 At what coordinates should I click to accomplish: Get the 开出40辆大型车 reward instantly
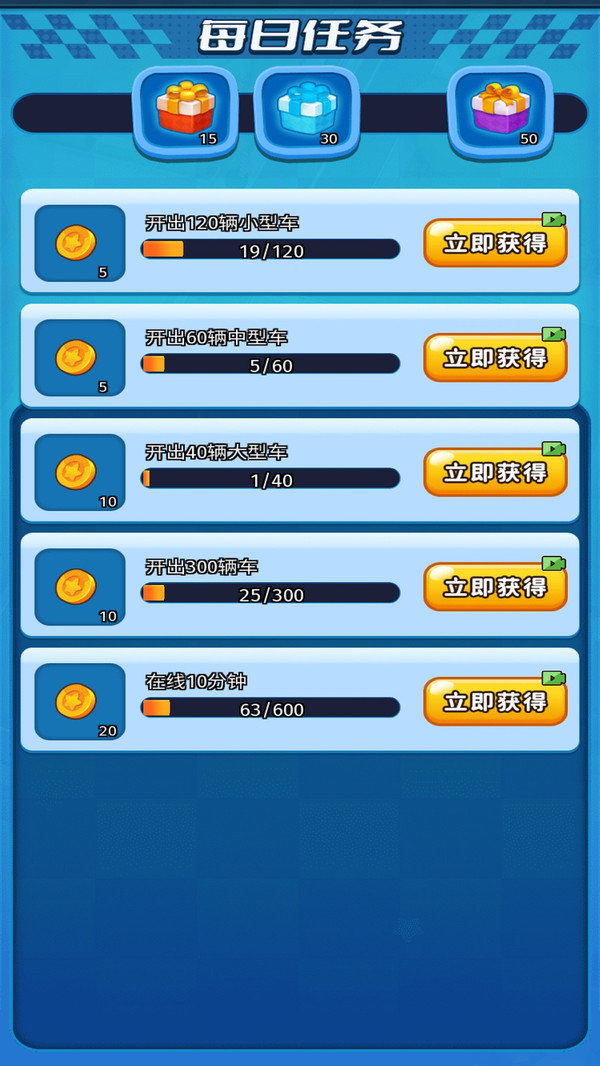[495, 472]
